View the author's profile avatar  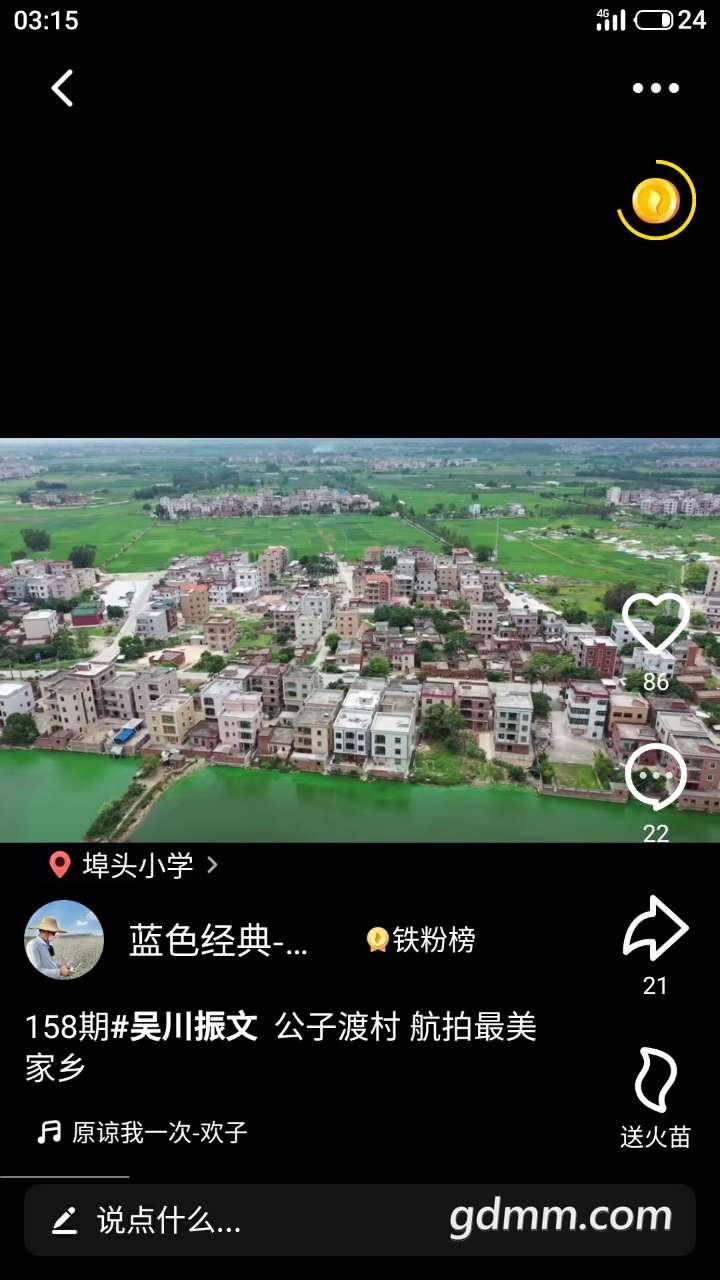pos(64,940)
